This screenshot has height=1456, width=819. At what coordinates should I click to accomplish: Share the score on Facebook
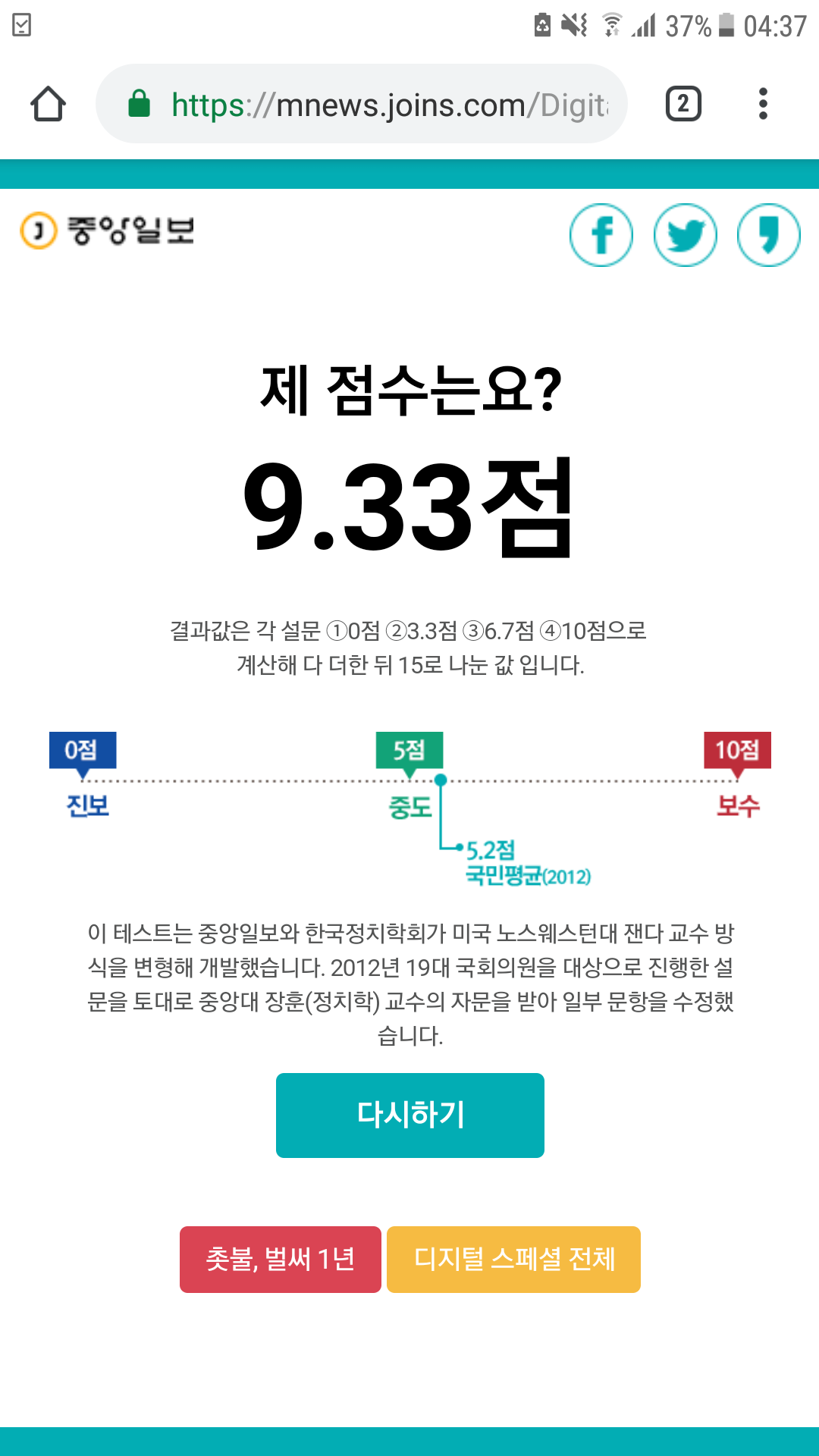coord(601,235)
